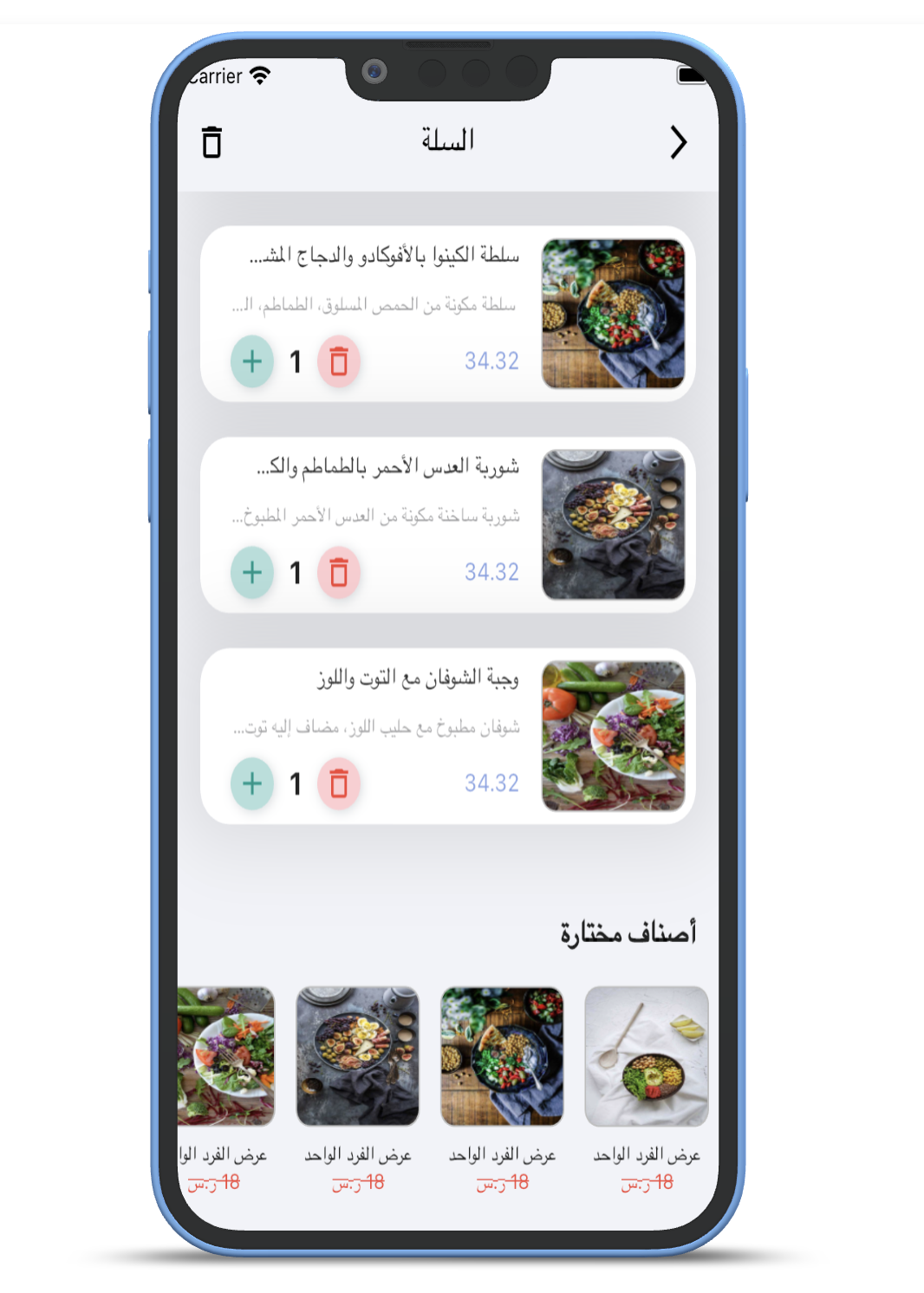Viewport: 924px width, 1293px height.
Task: Add one more شوربة العدس الأحمر
Action: click(x=252, y=573)
